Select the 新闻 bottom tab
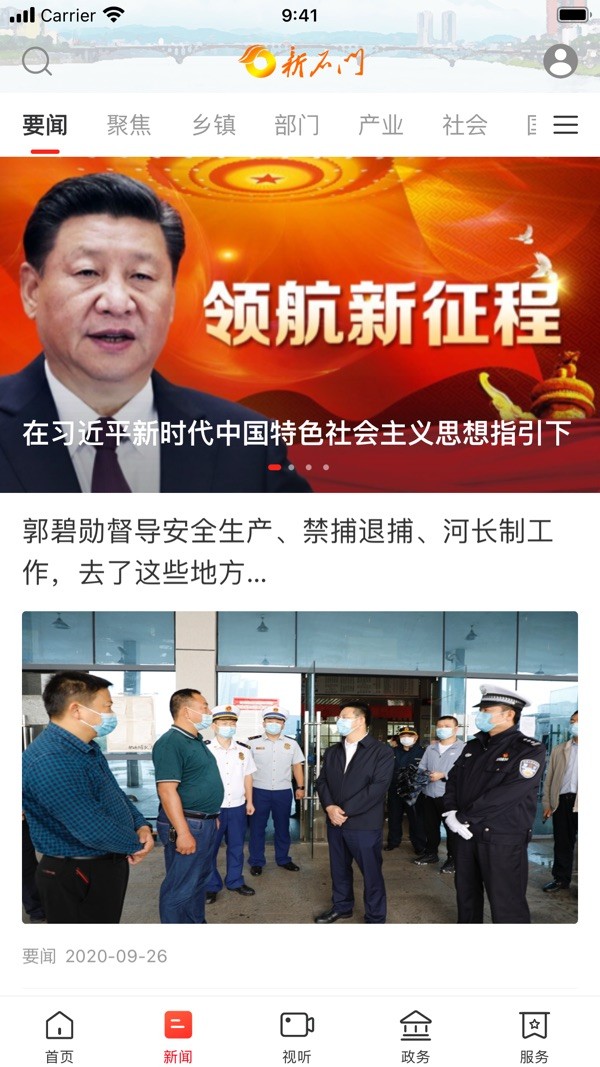 [x=178, y=1037]
